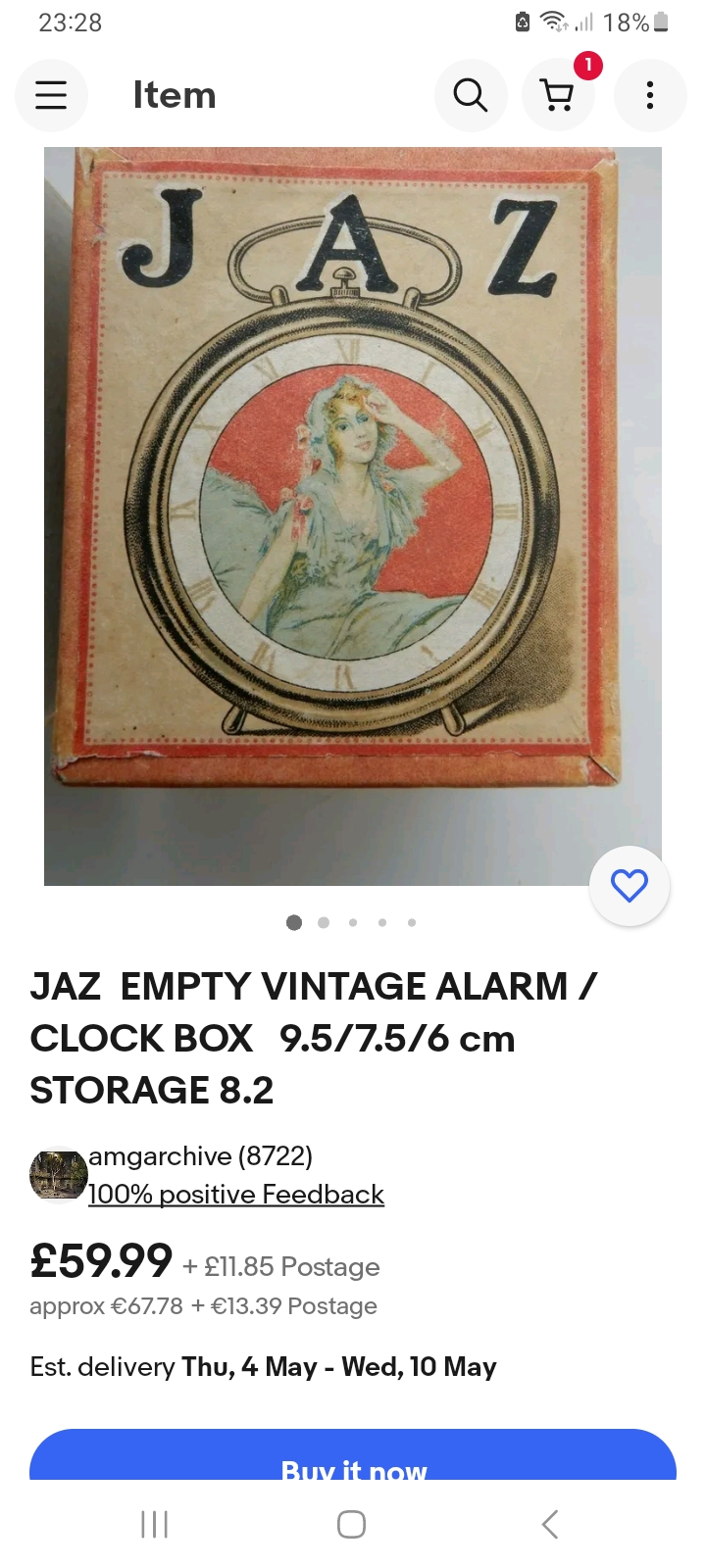706x1568 pixels.
Task: Open the search icon
Action: click(471, 95)
